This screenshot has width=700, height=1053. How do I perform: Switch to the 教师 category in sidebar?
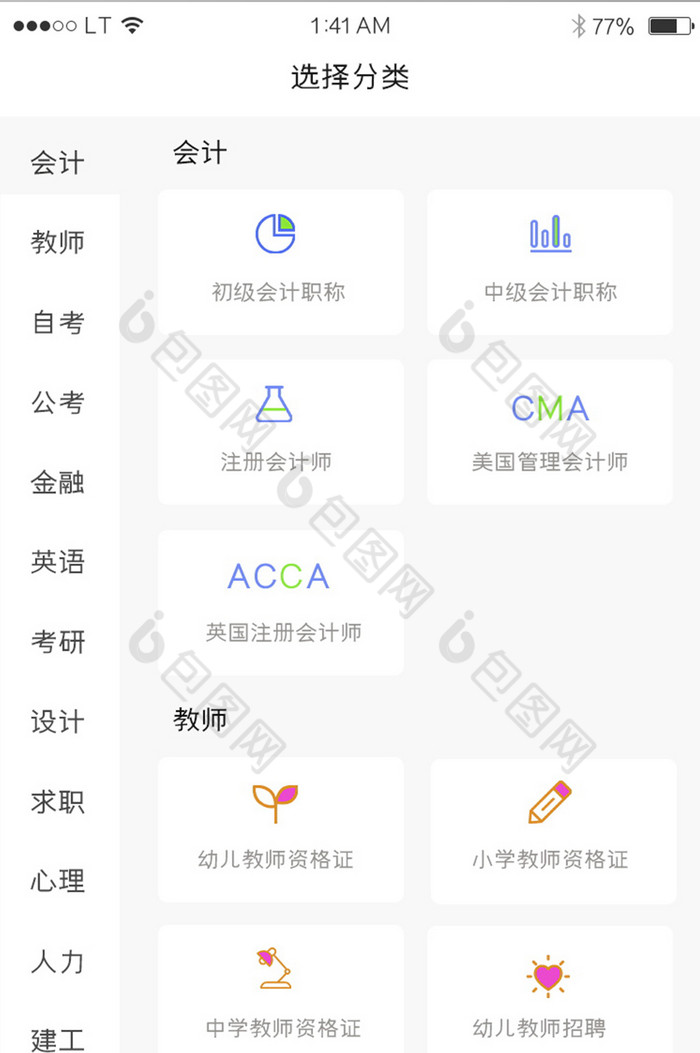58,242
